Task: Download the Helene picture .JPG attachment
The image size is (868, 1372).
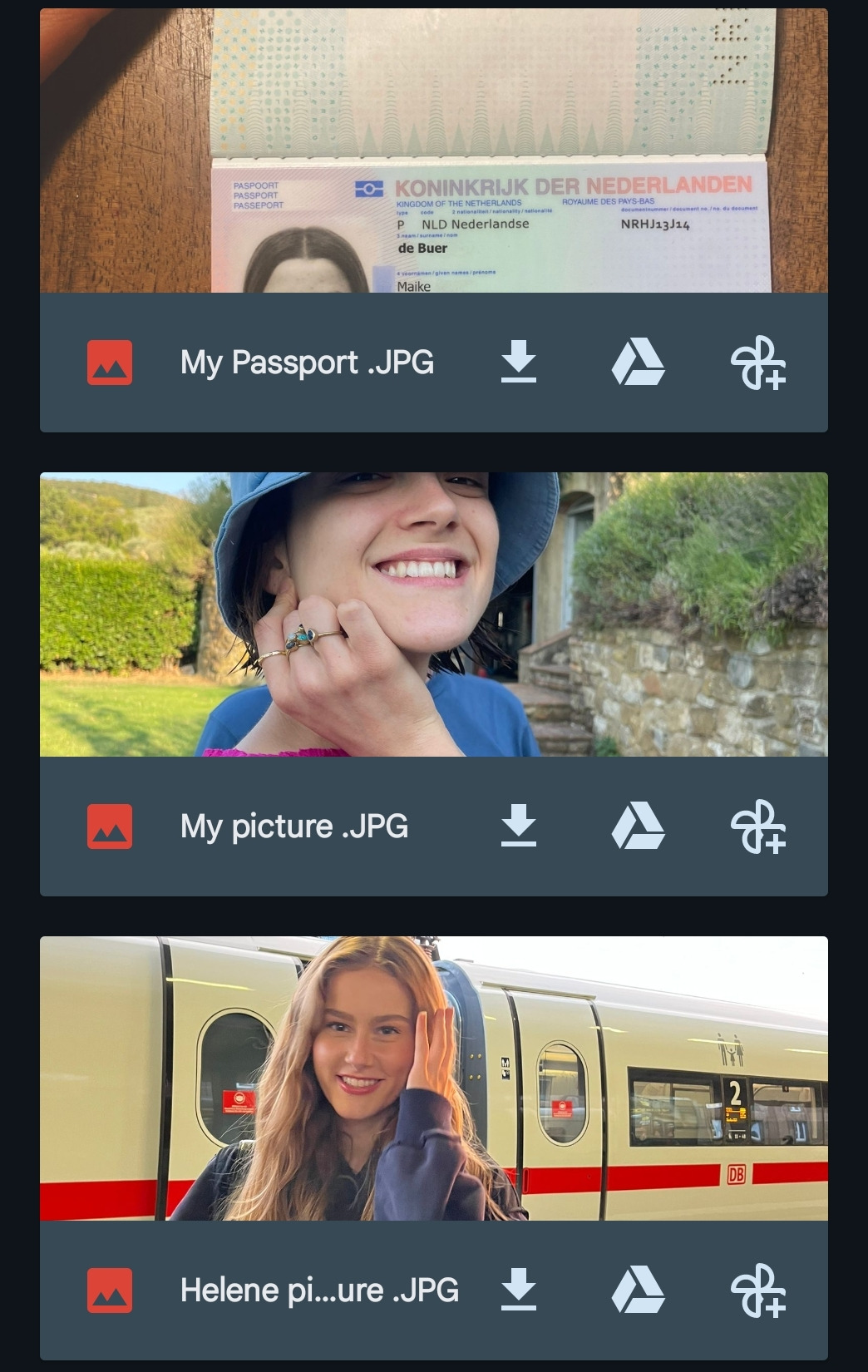Action: (519, 1291)
